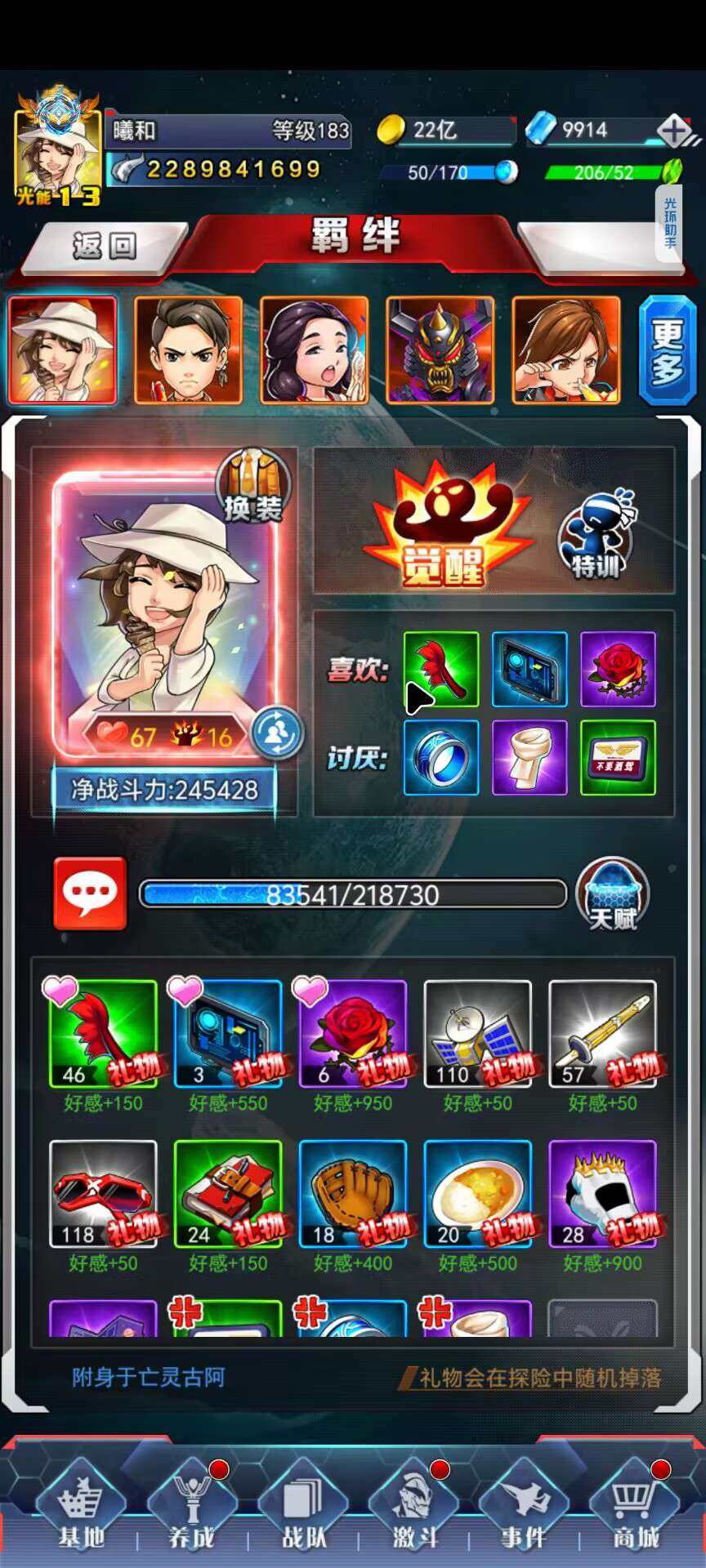Tap the plus icon to add diamonds
Image resolution: width=706 pixels, height=1568 pixels.
673,131
